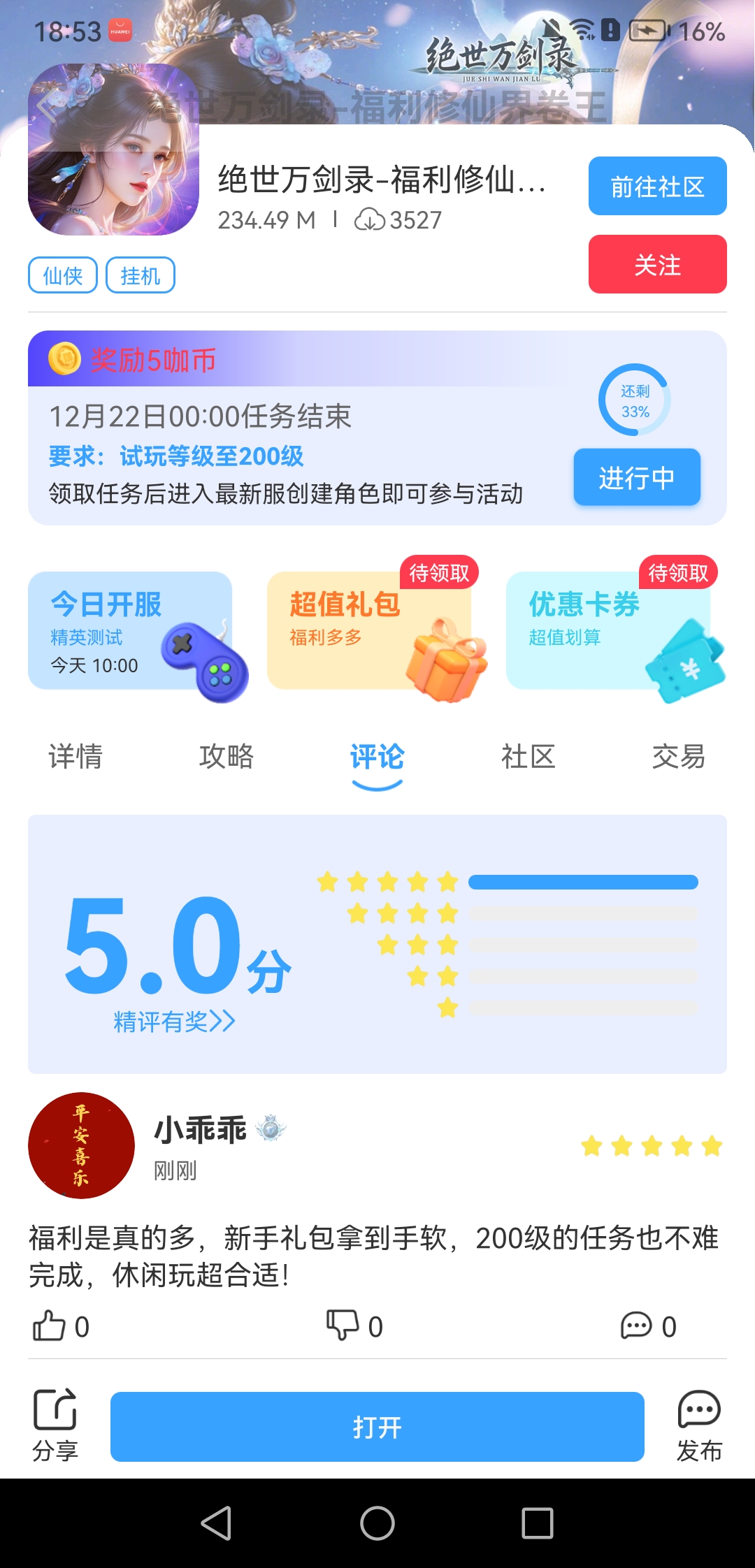Dislike 小乖乖's review
755x1568 pixels.
click(354, 1326)
